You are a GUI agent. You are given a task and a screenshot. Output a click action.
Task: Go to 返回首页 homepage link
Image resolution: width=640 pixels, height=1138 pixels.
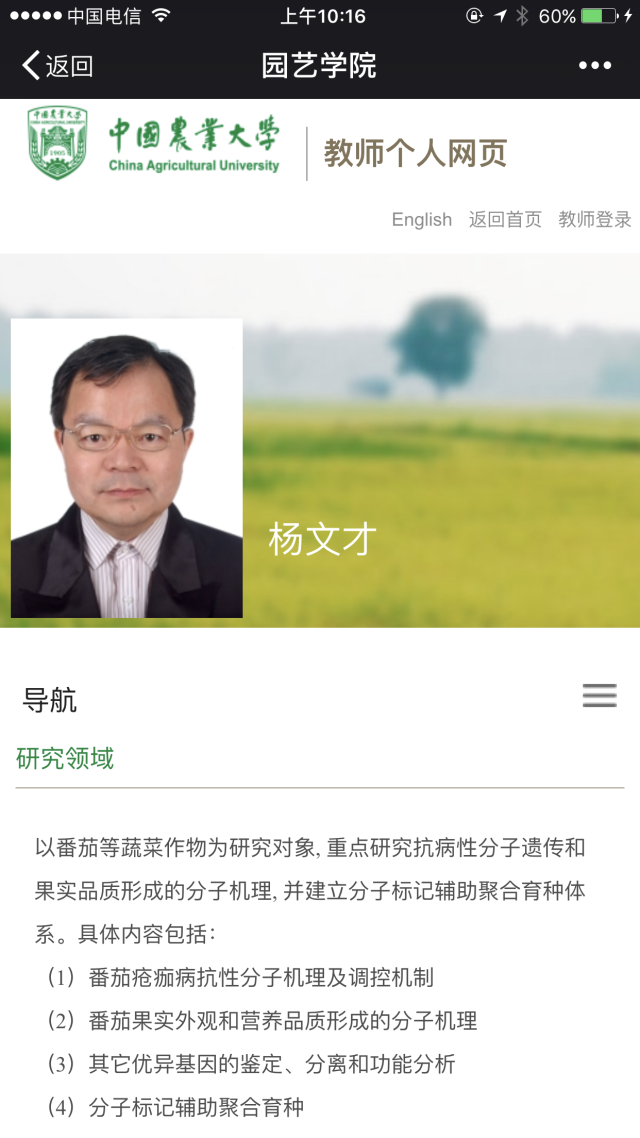pos(505,220)
